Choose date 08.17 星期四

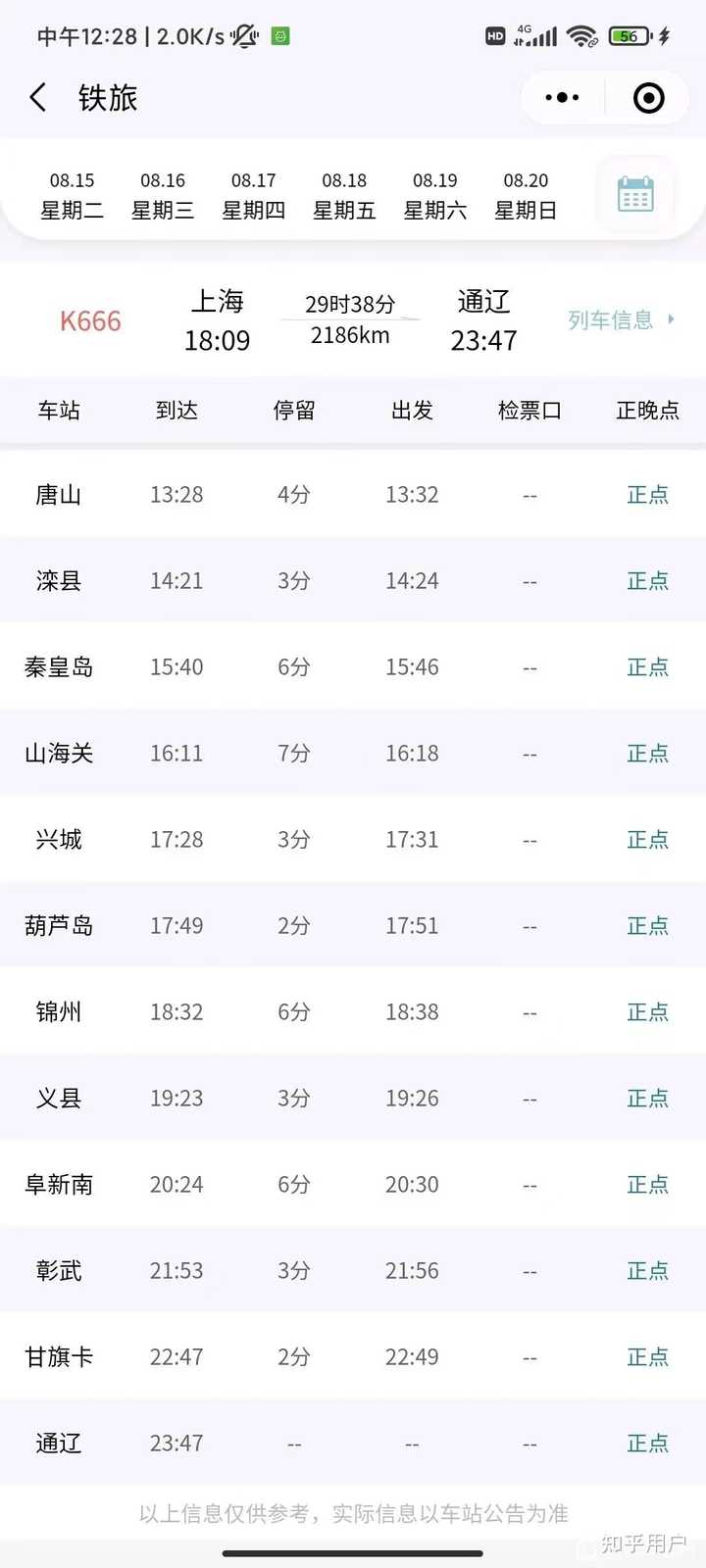pos(253,195)
